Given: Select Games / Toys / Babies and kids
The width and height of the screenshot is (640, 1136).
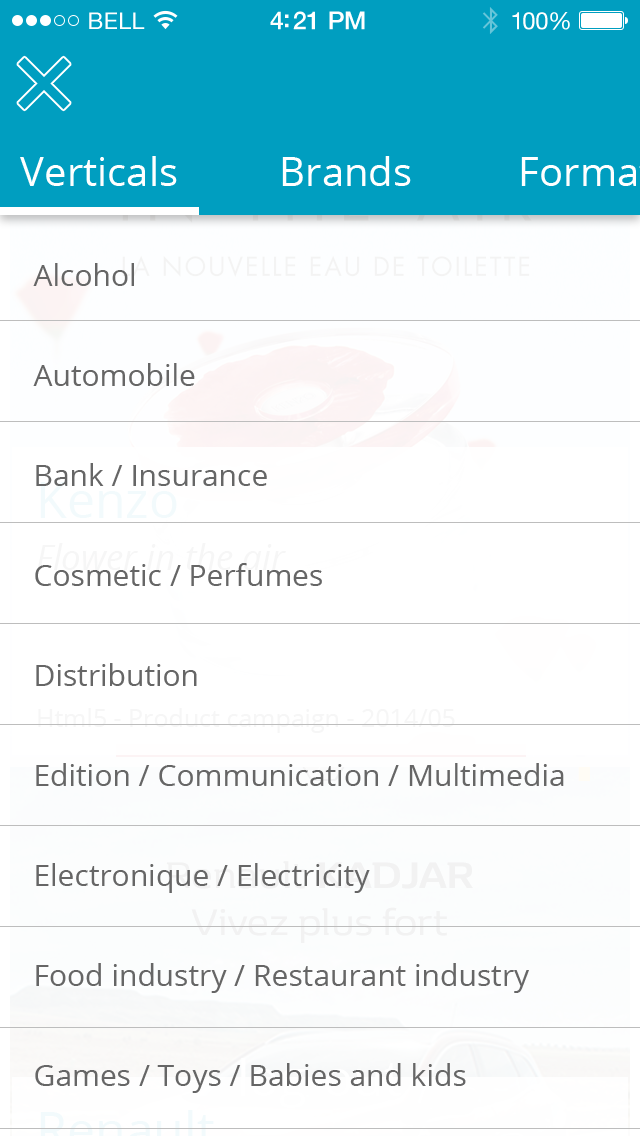Looking at the screenshot, I should [250, 1076].
